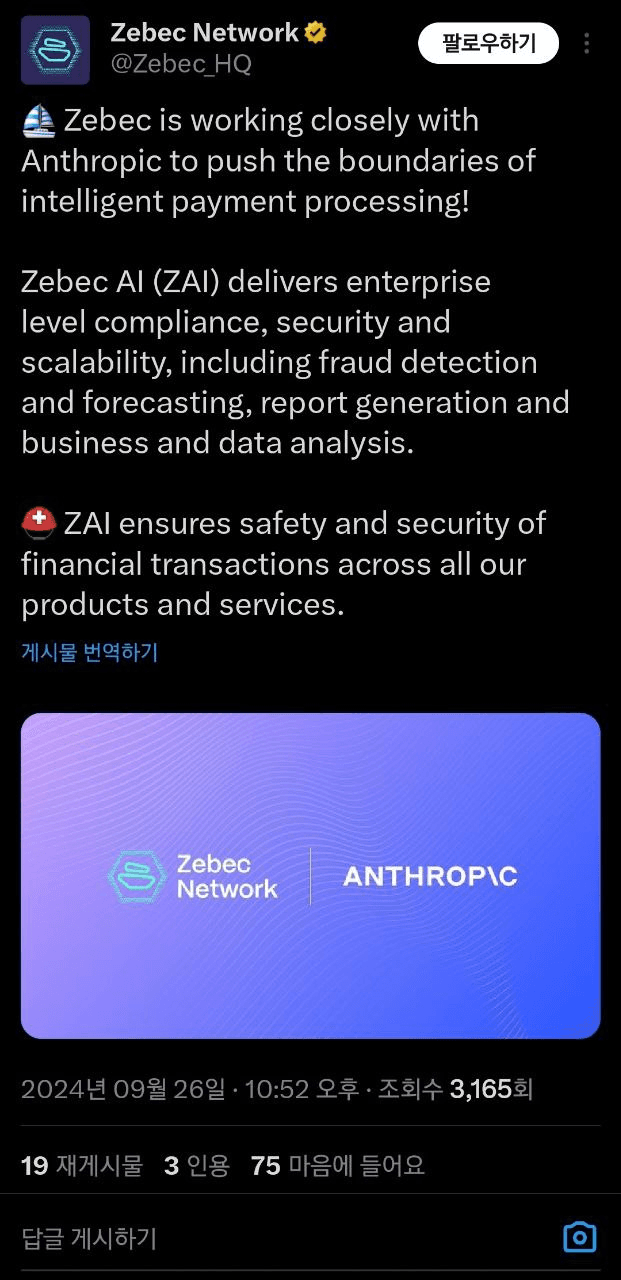This screenshot has height=1280, width=621.
Task: Open Zebec Network profile avatar
Action: click(55, 50)
